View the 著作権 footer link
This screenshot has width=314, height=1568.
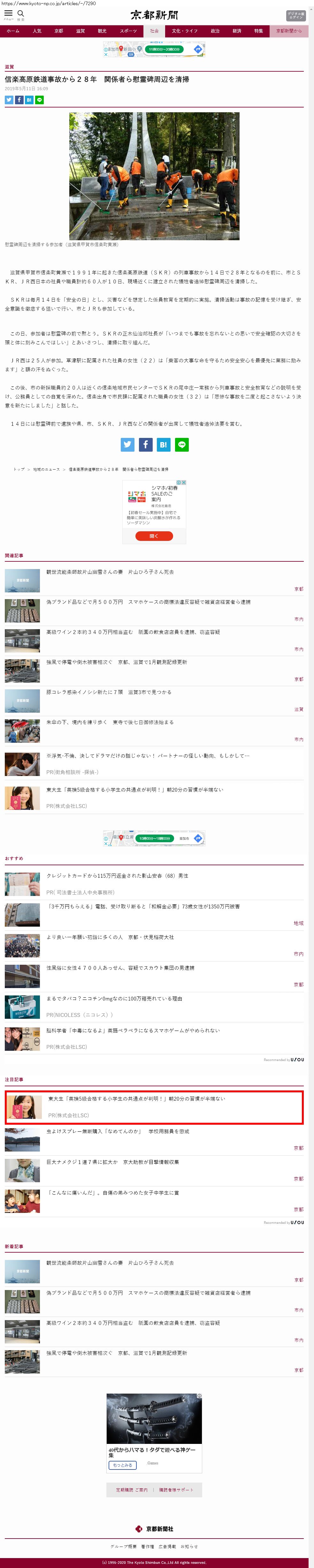click(x=148, y=1546)
